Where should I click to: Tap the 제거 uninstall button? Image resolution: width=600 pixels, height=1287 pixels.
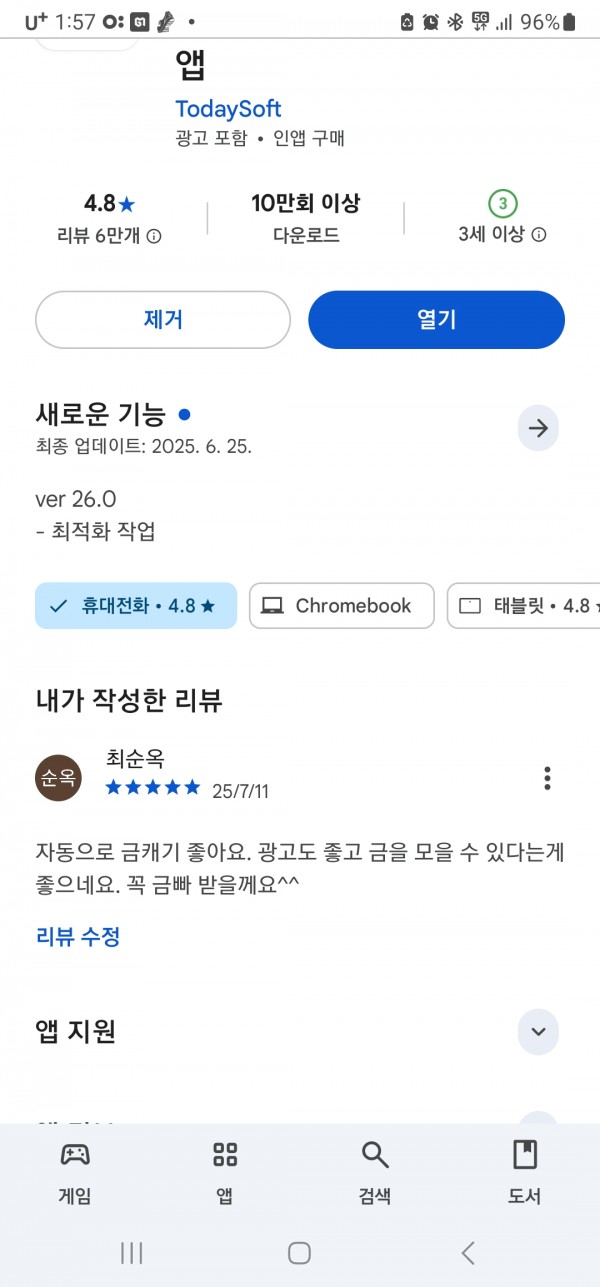click(x=163, y=320)
